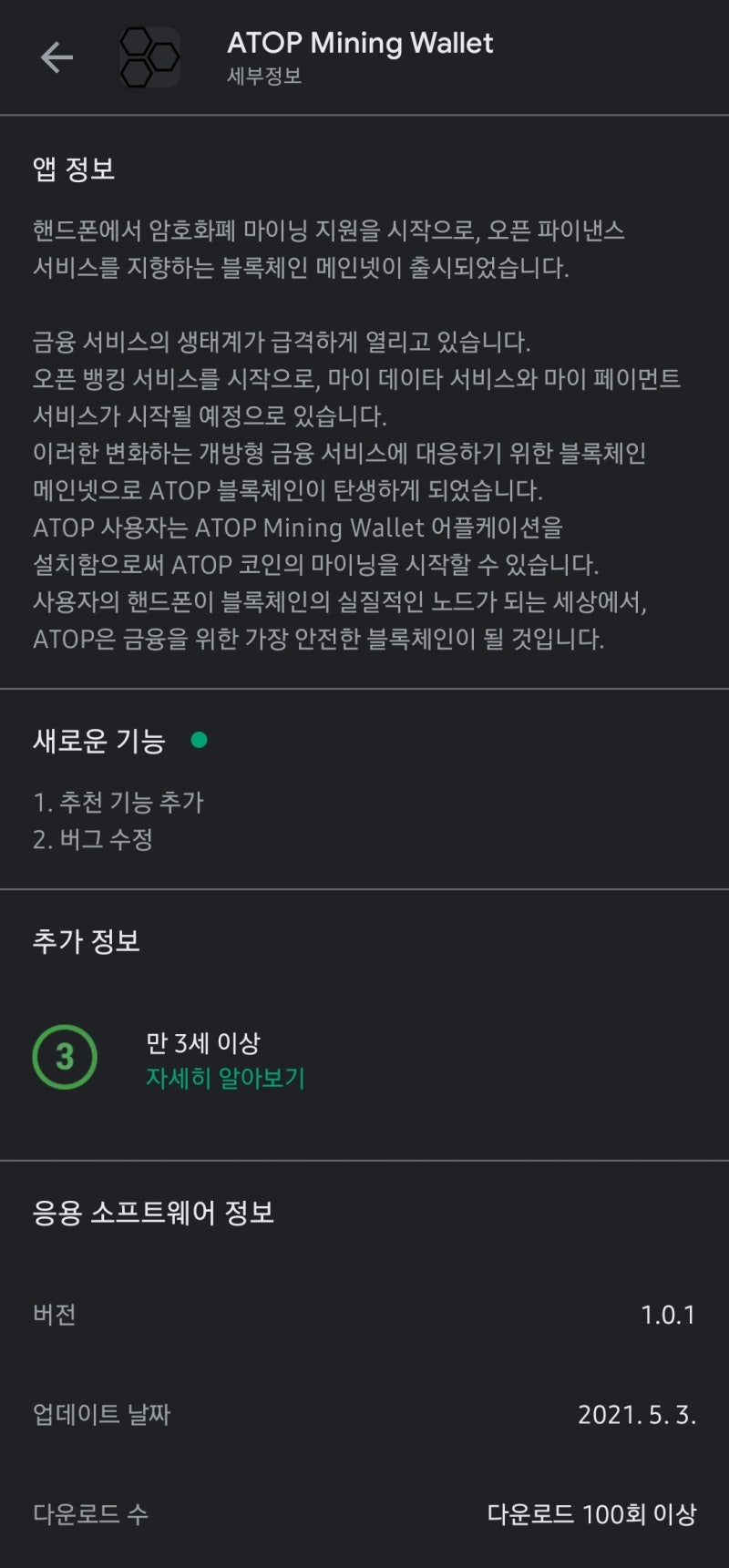Tap the 추천 기능 추가 list item
Image resolution: width=729 pixels, height=1568 pixels.
118,803
